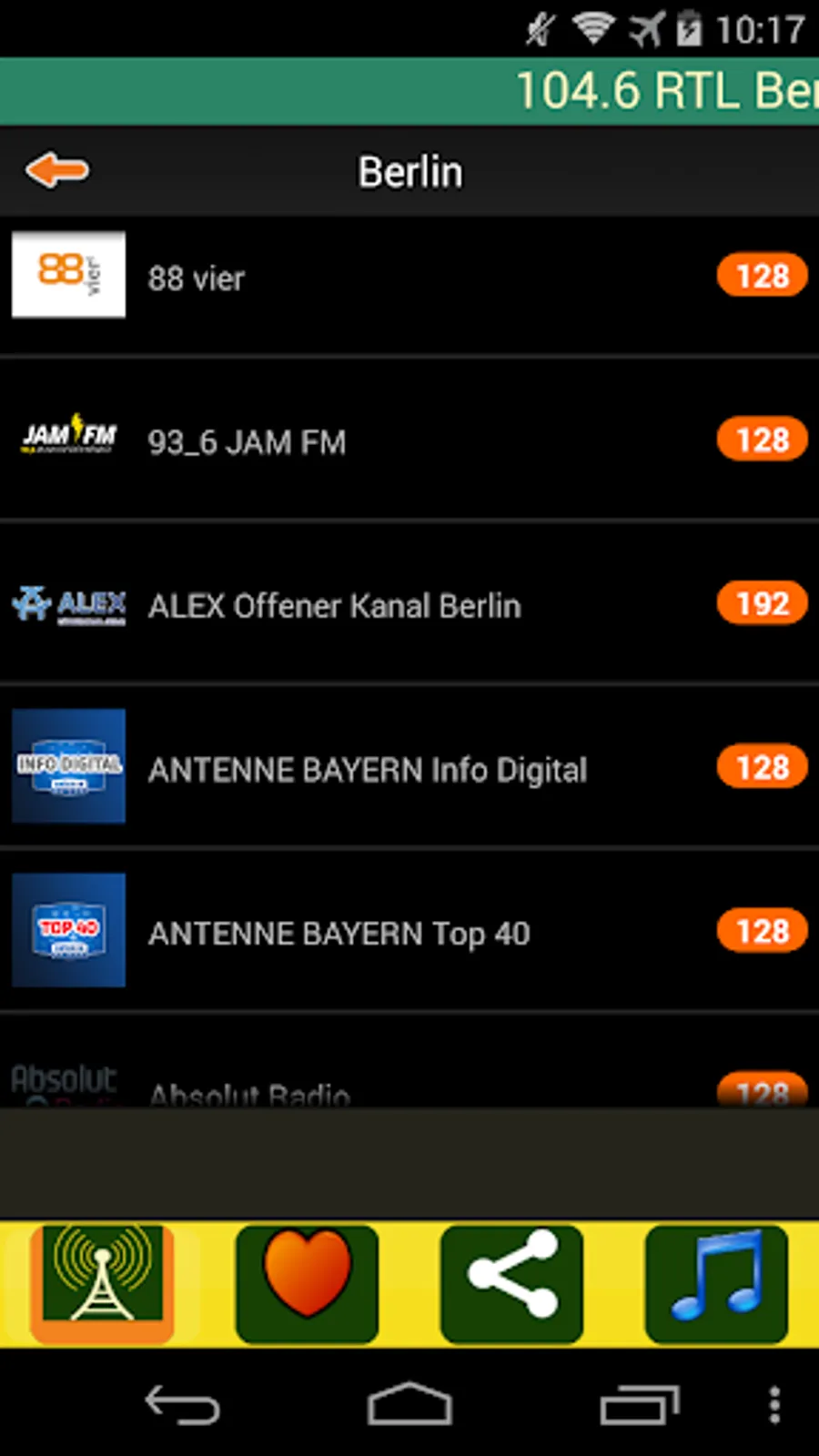Tap the now playing 104.6 RTL banner
This screenshot has height=1456, width=819.
[409, 91]
